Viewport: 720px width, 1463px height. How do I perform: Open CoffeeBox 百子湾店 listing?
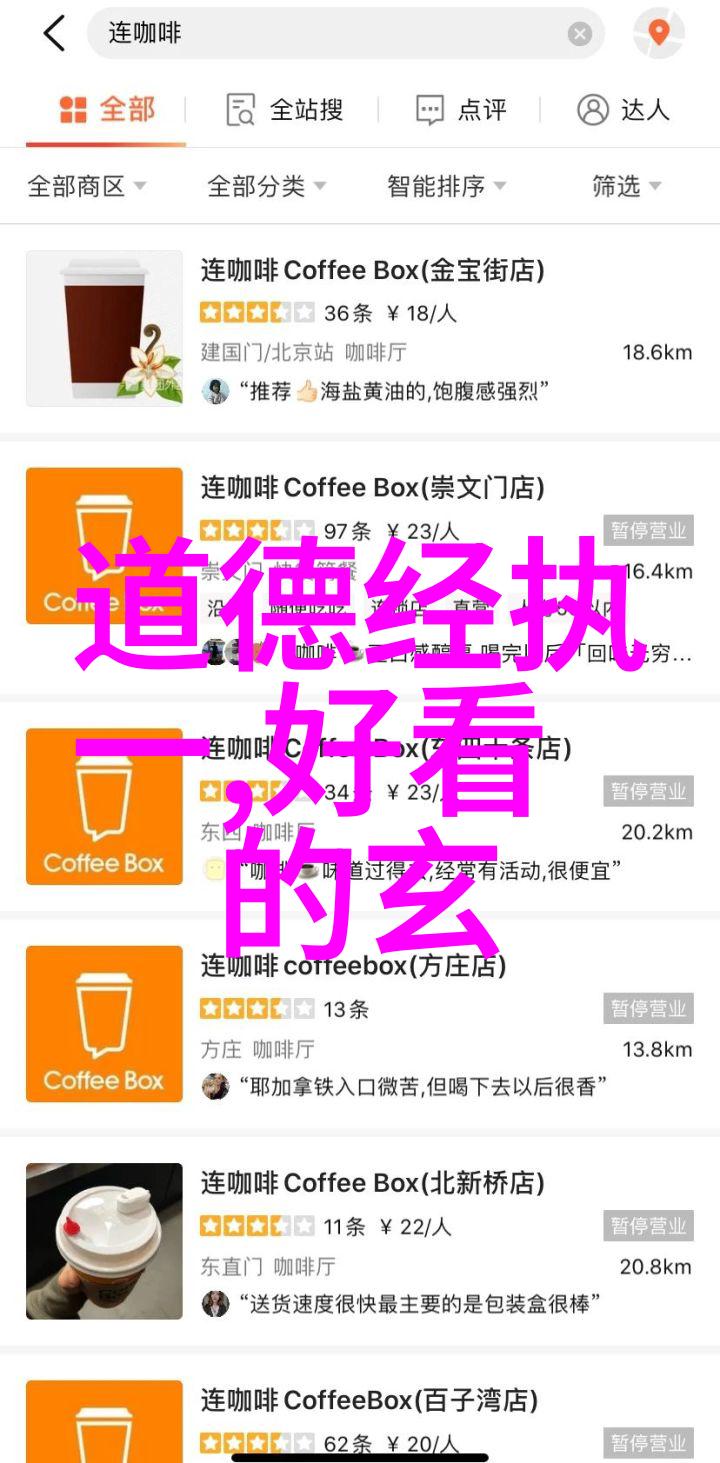coord(372,1401)
